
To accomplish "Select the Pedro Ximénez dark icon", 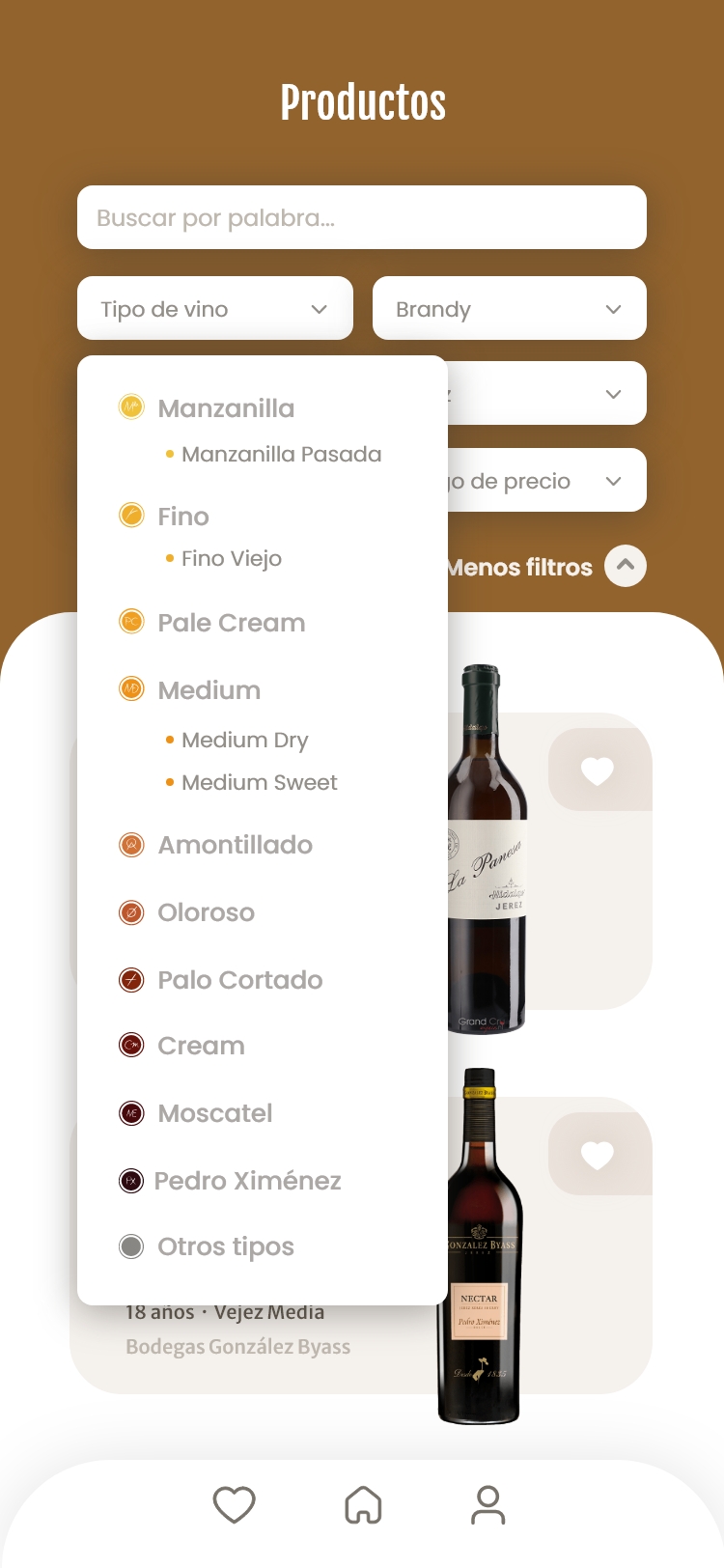I will click(x=132, y=1180).
